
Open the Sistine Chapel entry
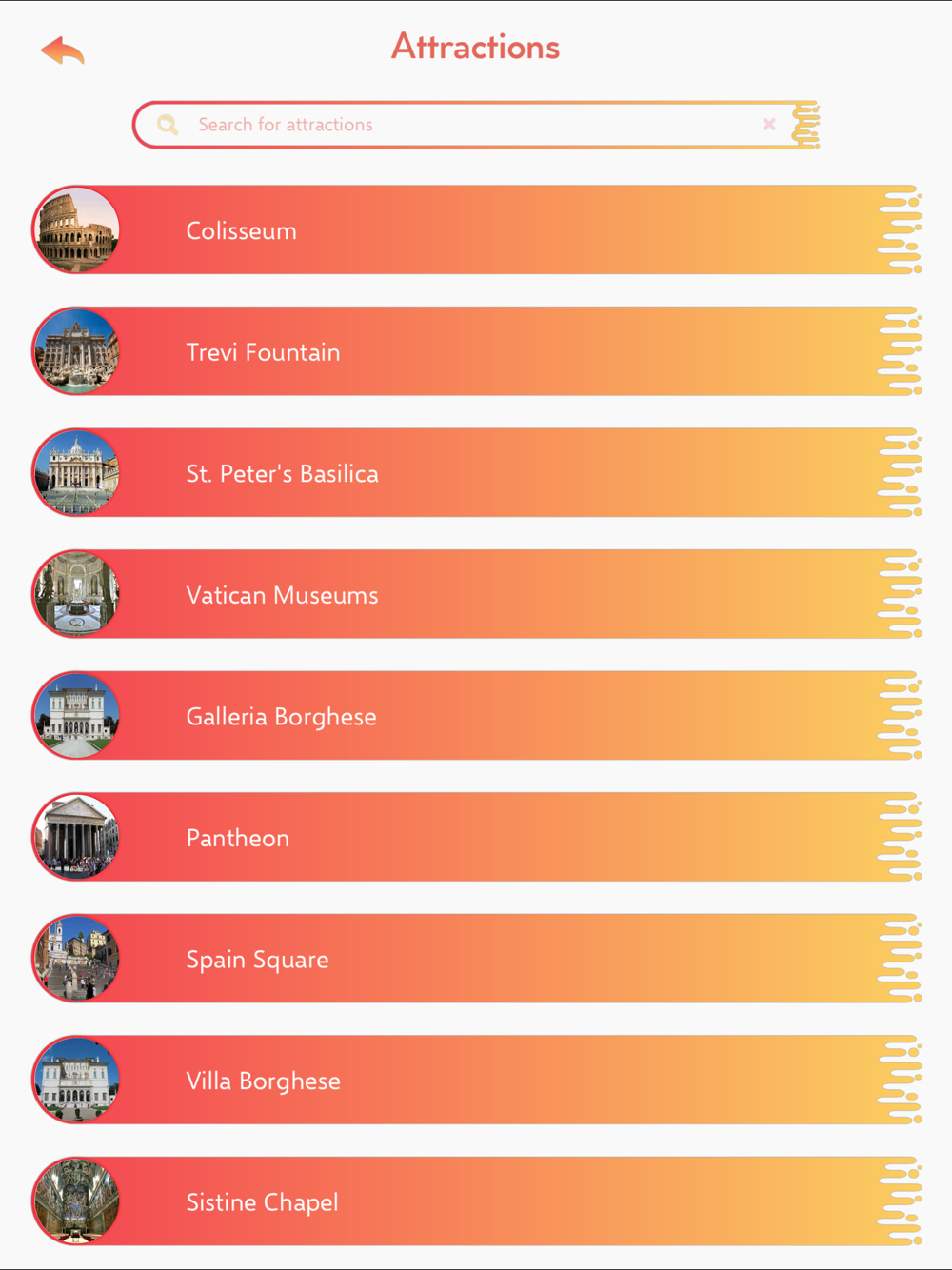pos(476,1201)
